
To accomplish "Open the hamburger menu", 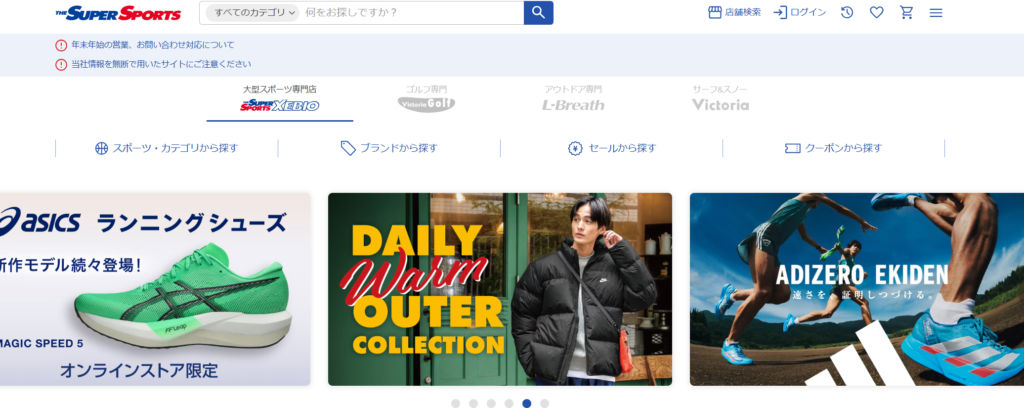I will pos(936,12).
